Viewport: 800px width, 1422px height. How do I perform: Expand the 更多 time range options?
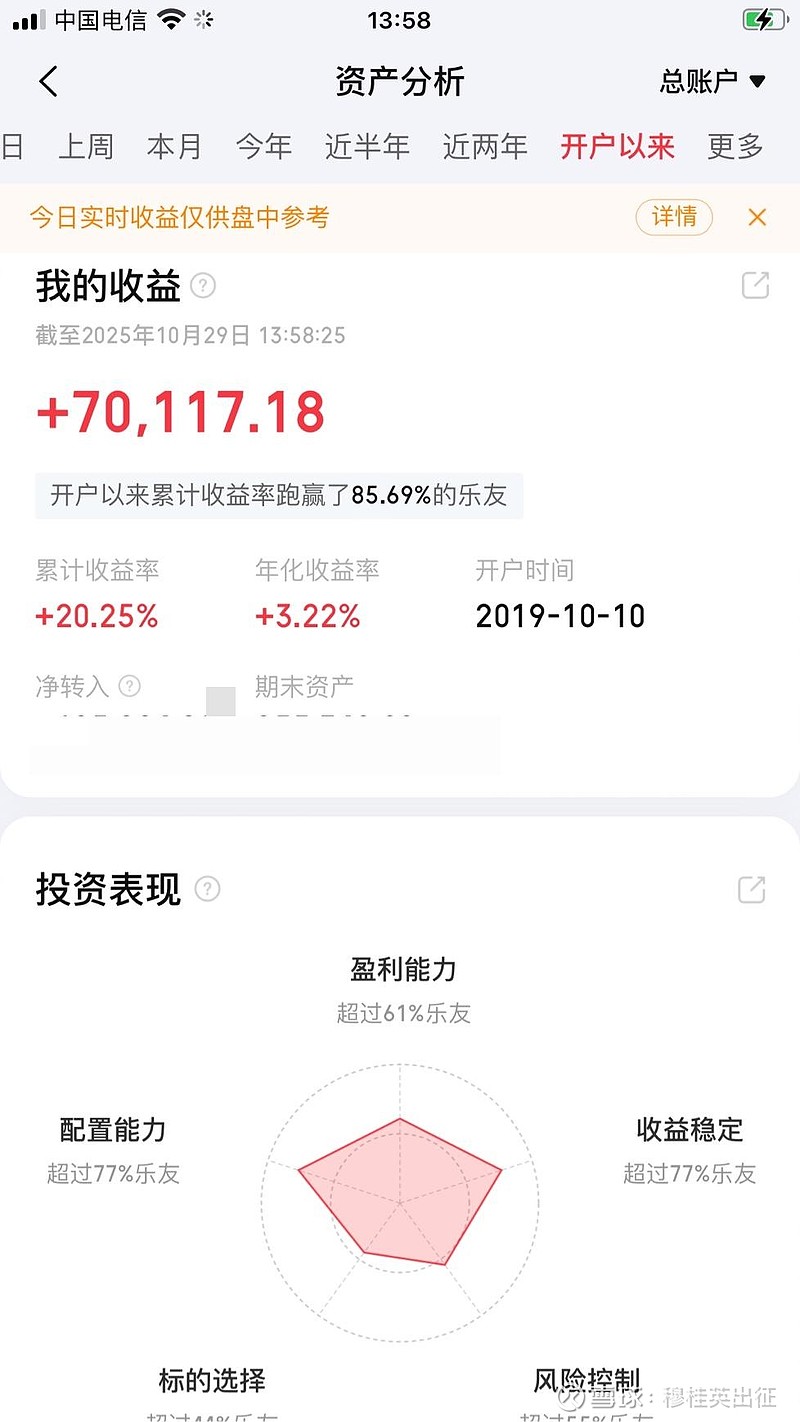(x=735, y=146)
